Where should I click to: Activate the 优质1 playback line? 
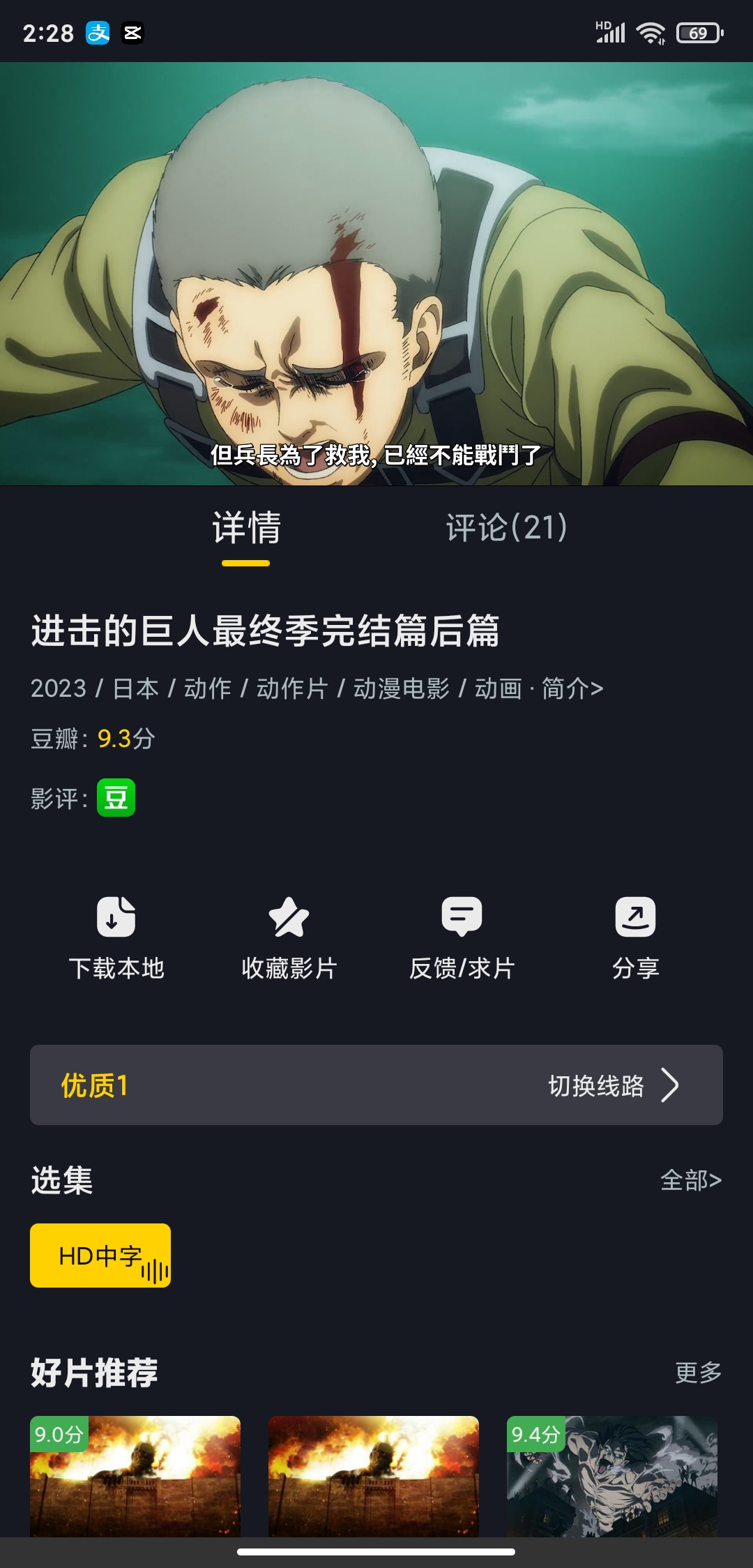94,1085
